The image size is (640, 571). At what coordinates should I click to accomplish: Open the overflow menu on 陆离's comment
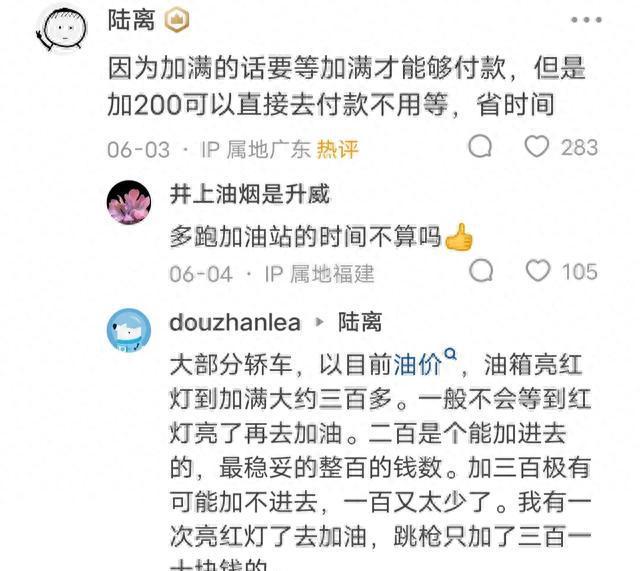(x=586, y=21)
